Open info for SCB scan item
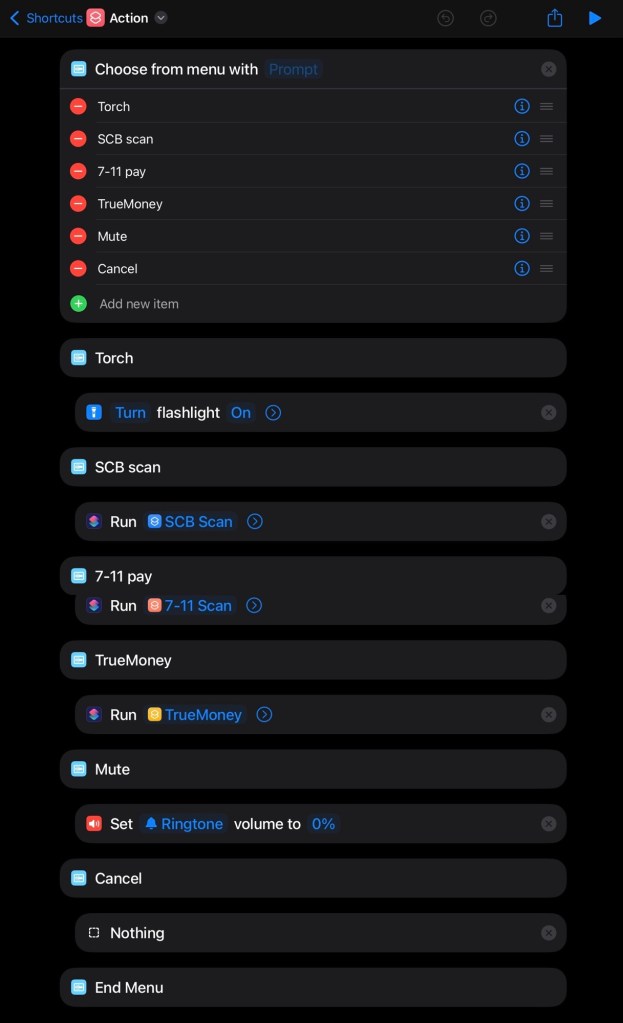The image size is (623, 1023). click(x=521, y=139)
